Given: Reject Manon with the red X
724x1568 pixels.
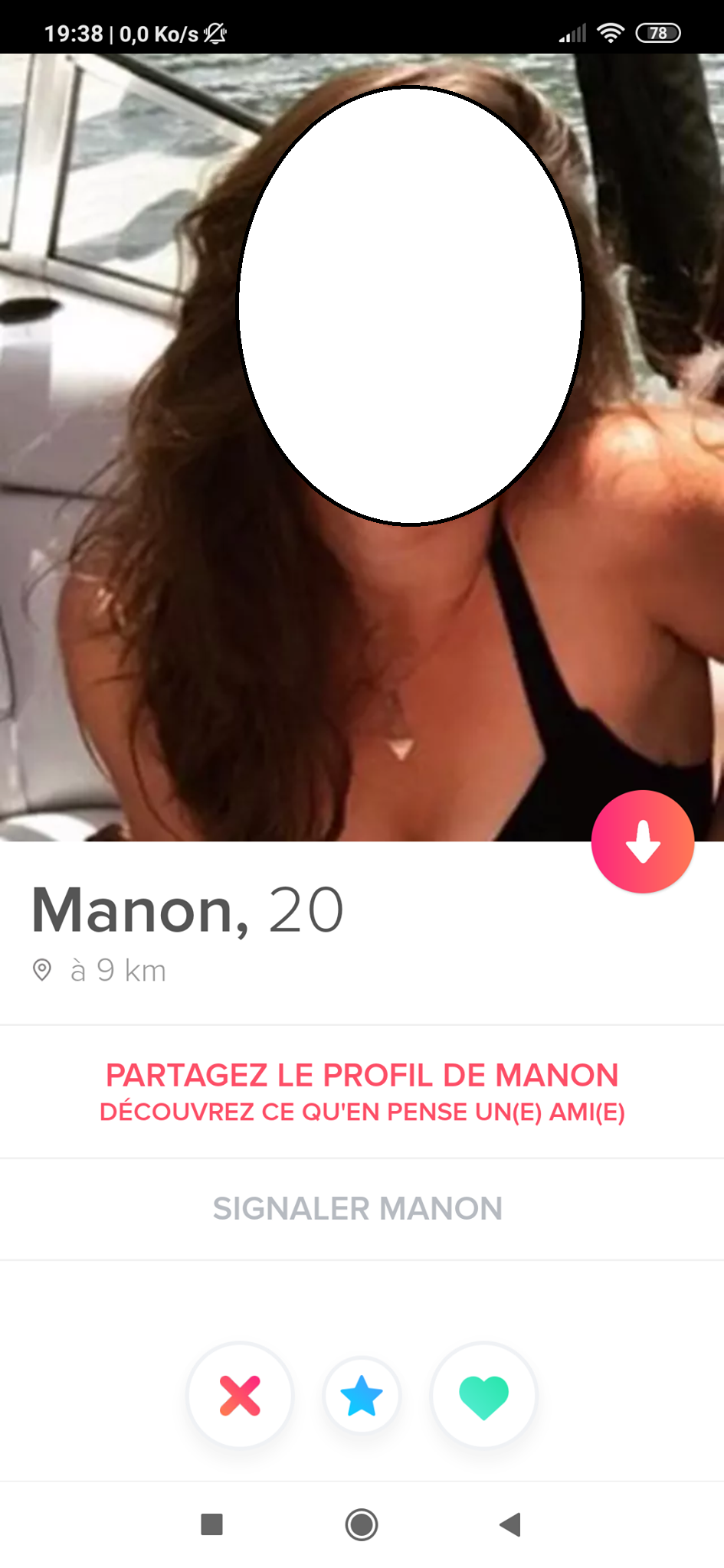Looking at the screenshot, I should click(x=241, y=1395).
